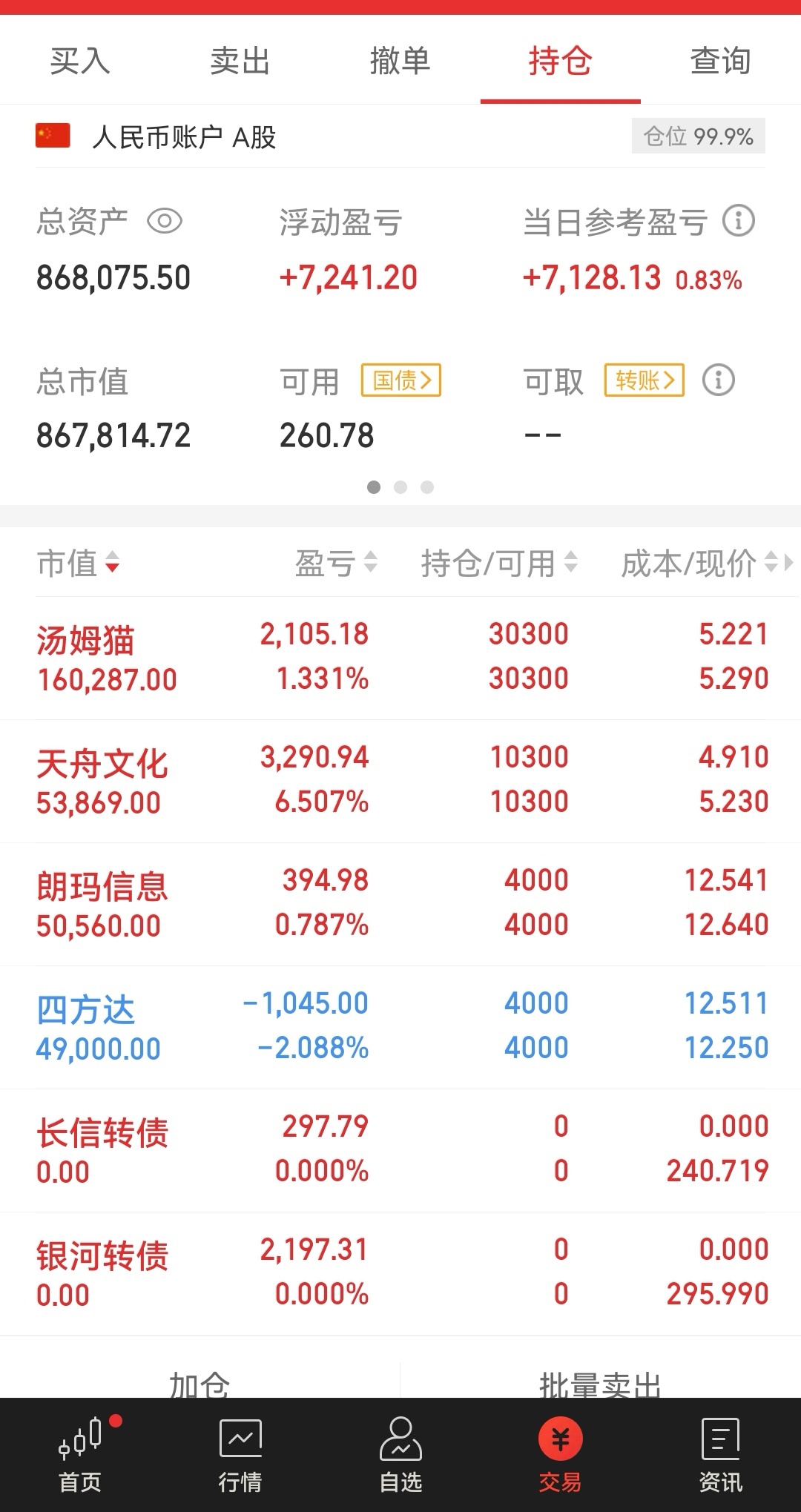Sort holdings by 盈亏

click(337, 564)
